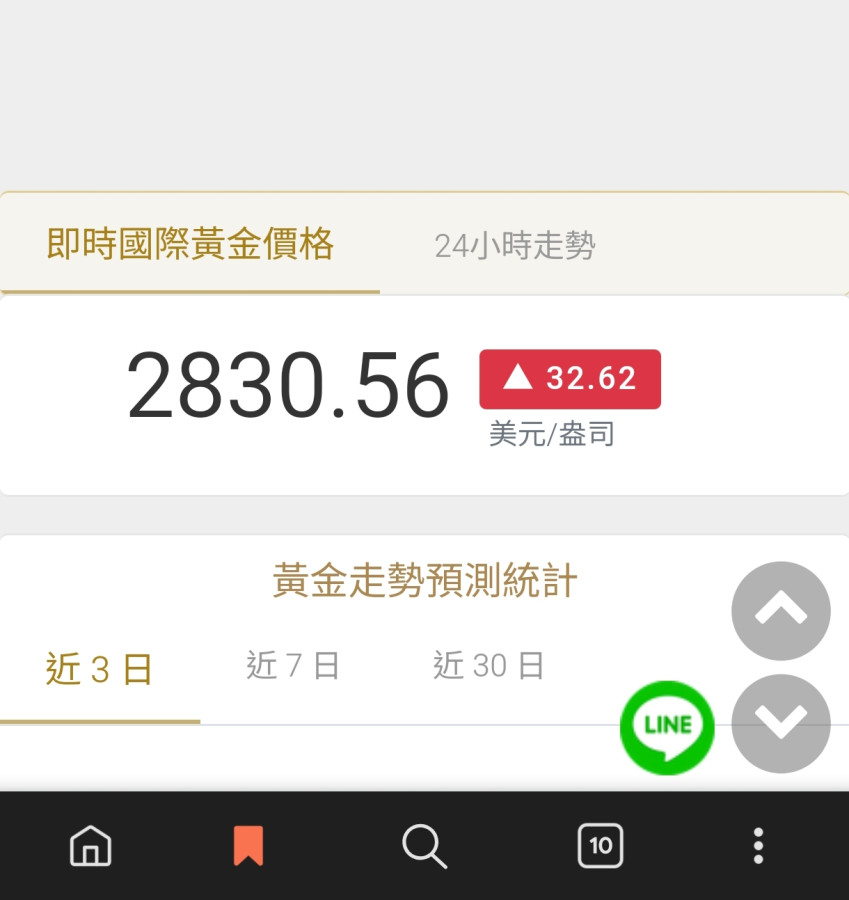
Task: Jump down with the down arrow button
Action: click(x=781, y=723)
